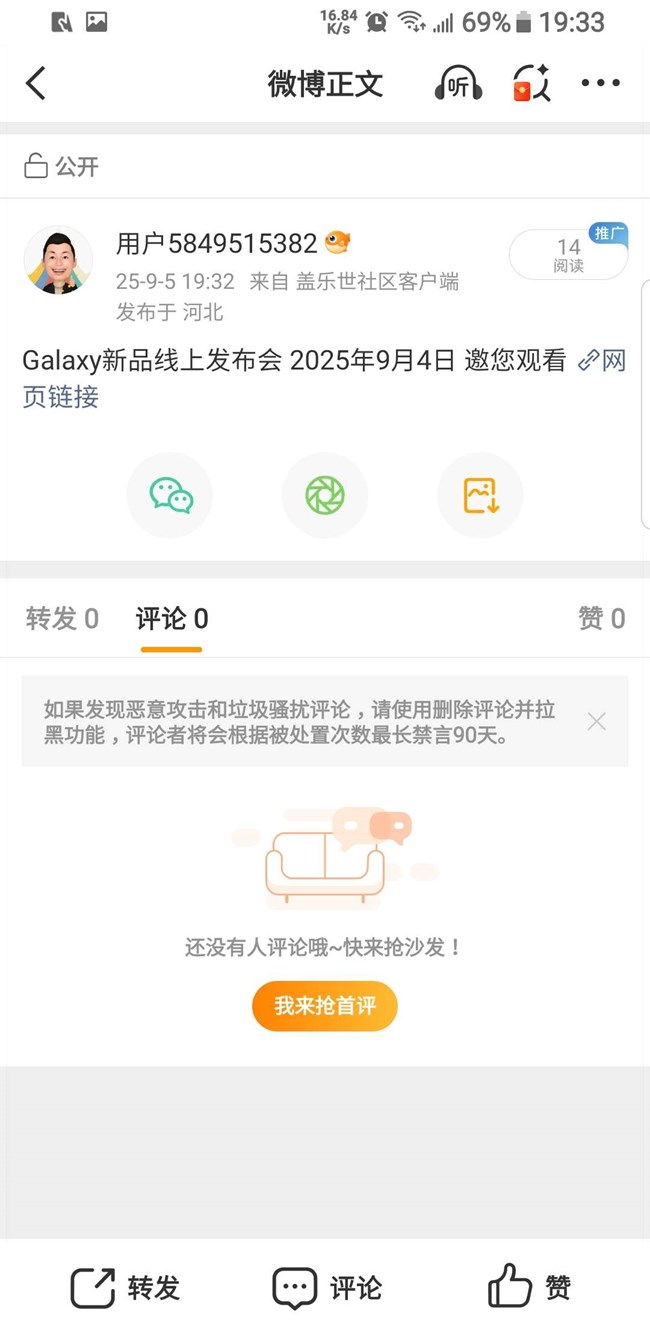Open the three-dot overflow menu

pos(600,84)
